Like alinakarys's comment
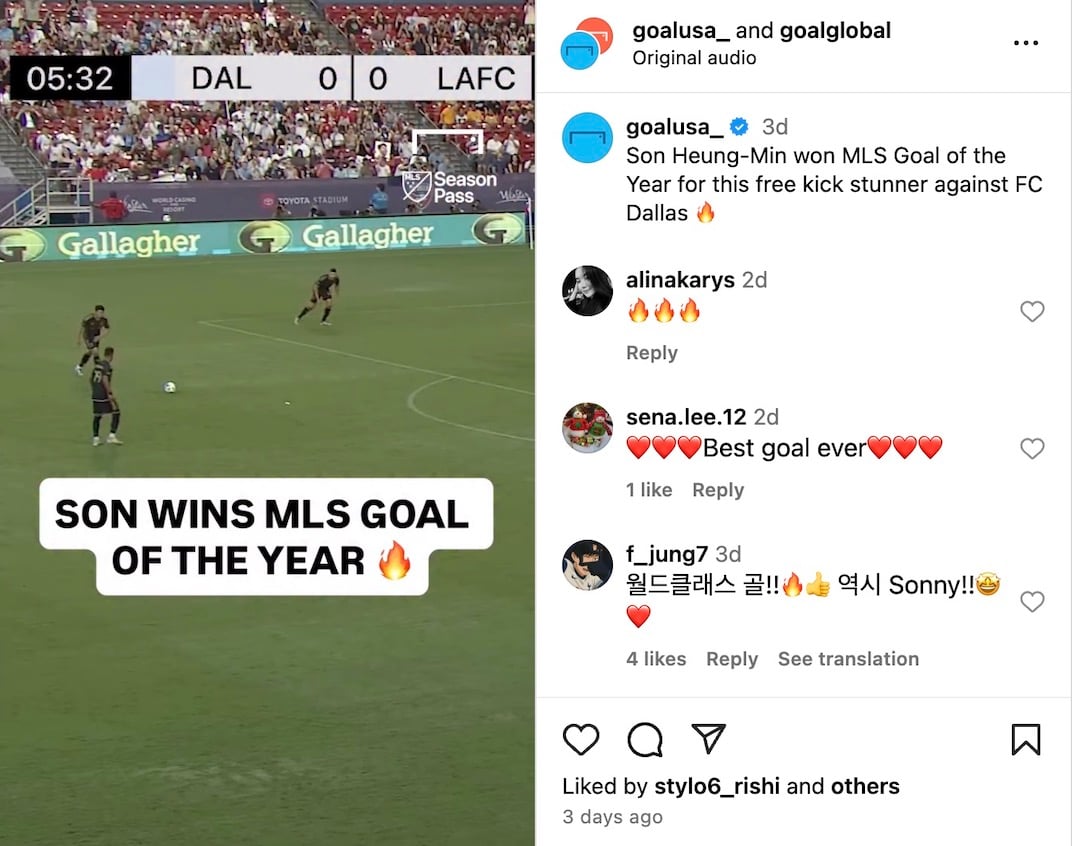The height and width of the screenshot is (846, 1072). tap(1032, 312)
